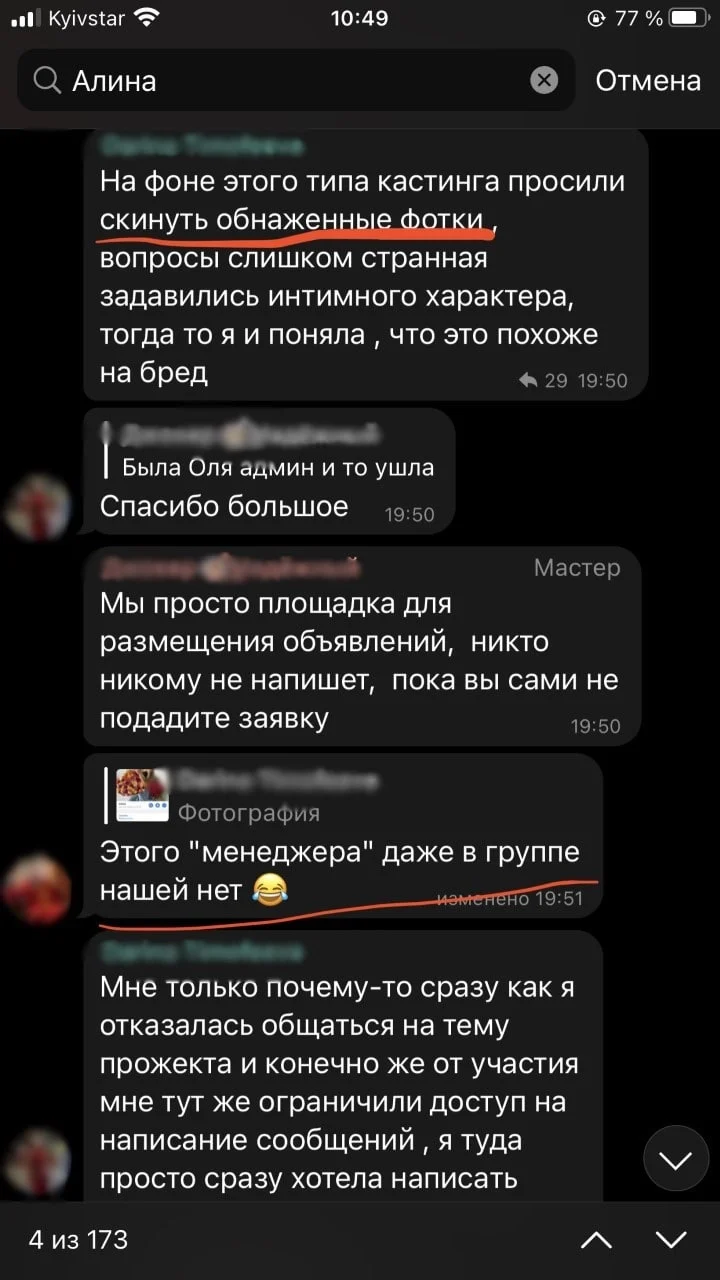This screenshot has height=1280, width=720.
Task: Clear the search text
Action: point(544,80)
